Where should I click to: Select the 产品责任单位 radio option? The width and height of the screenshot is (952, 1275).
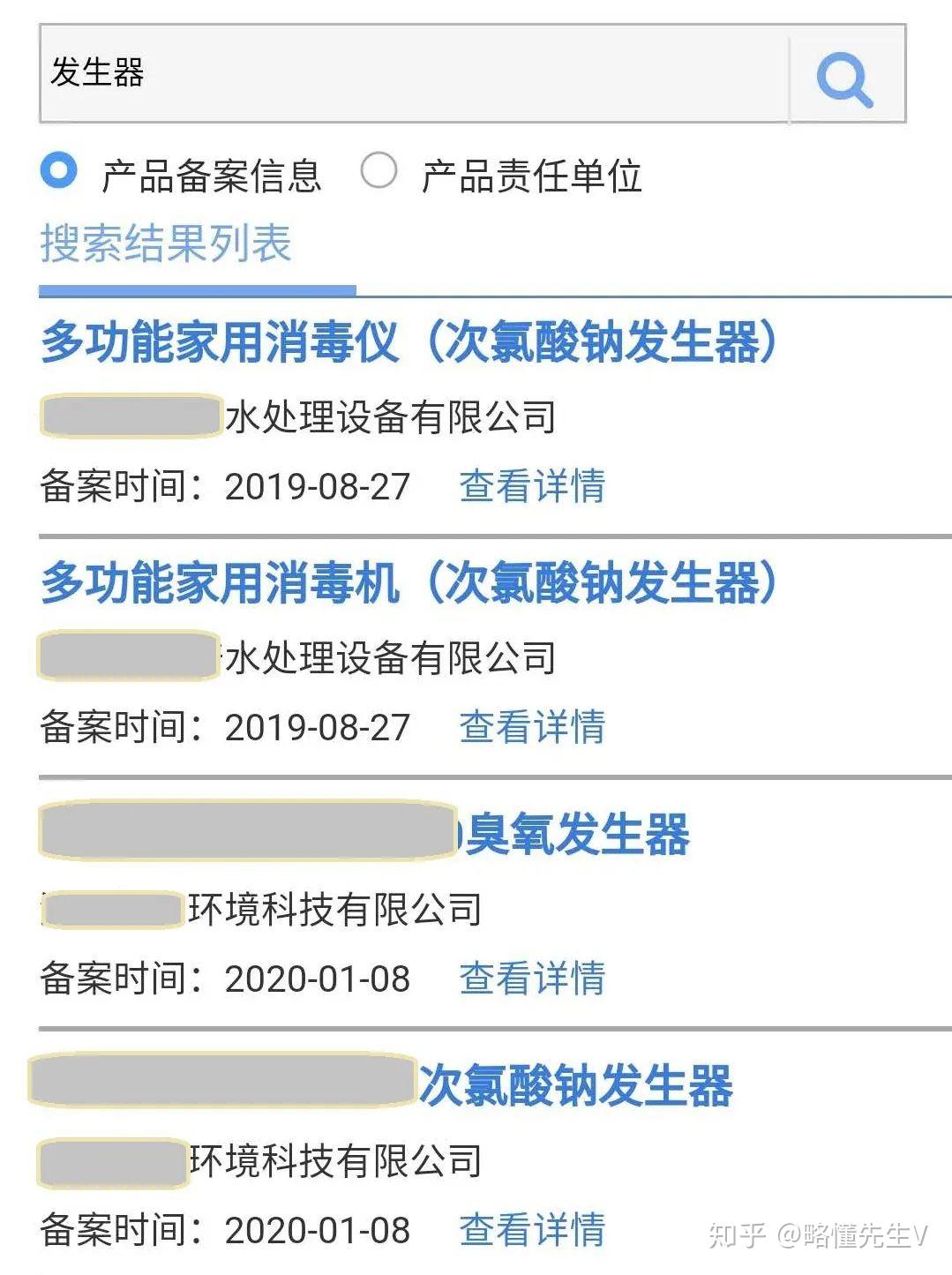point(379,170)
